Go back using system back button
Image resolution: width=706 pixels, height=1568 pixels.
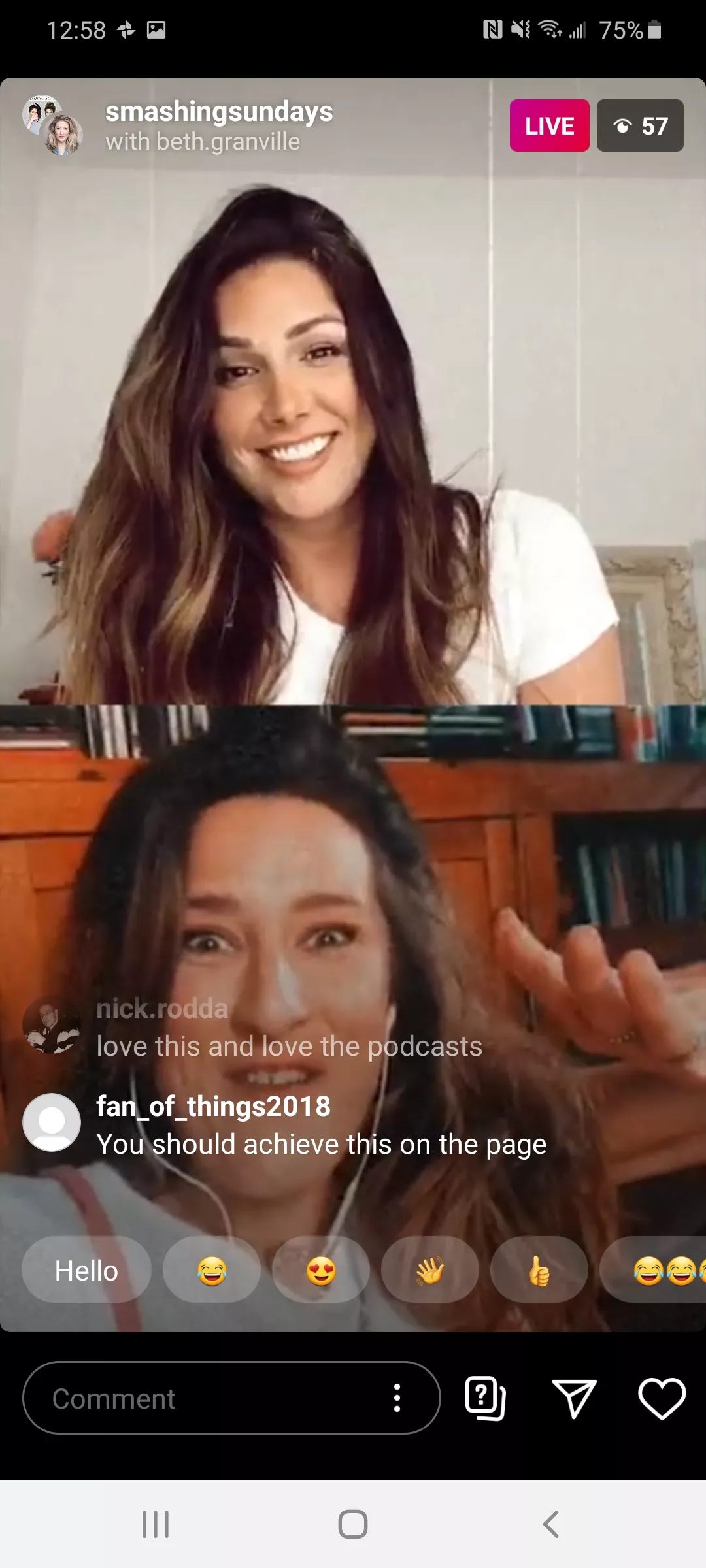[550, 1524]
